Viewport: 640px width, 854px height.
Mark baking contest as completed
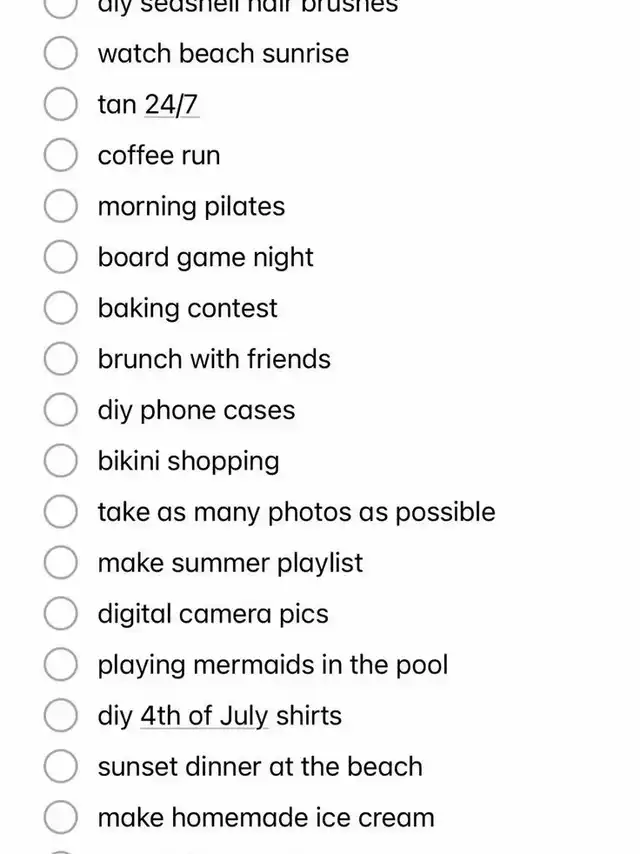pyautogui.click(x=61, y=308)
